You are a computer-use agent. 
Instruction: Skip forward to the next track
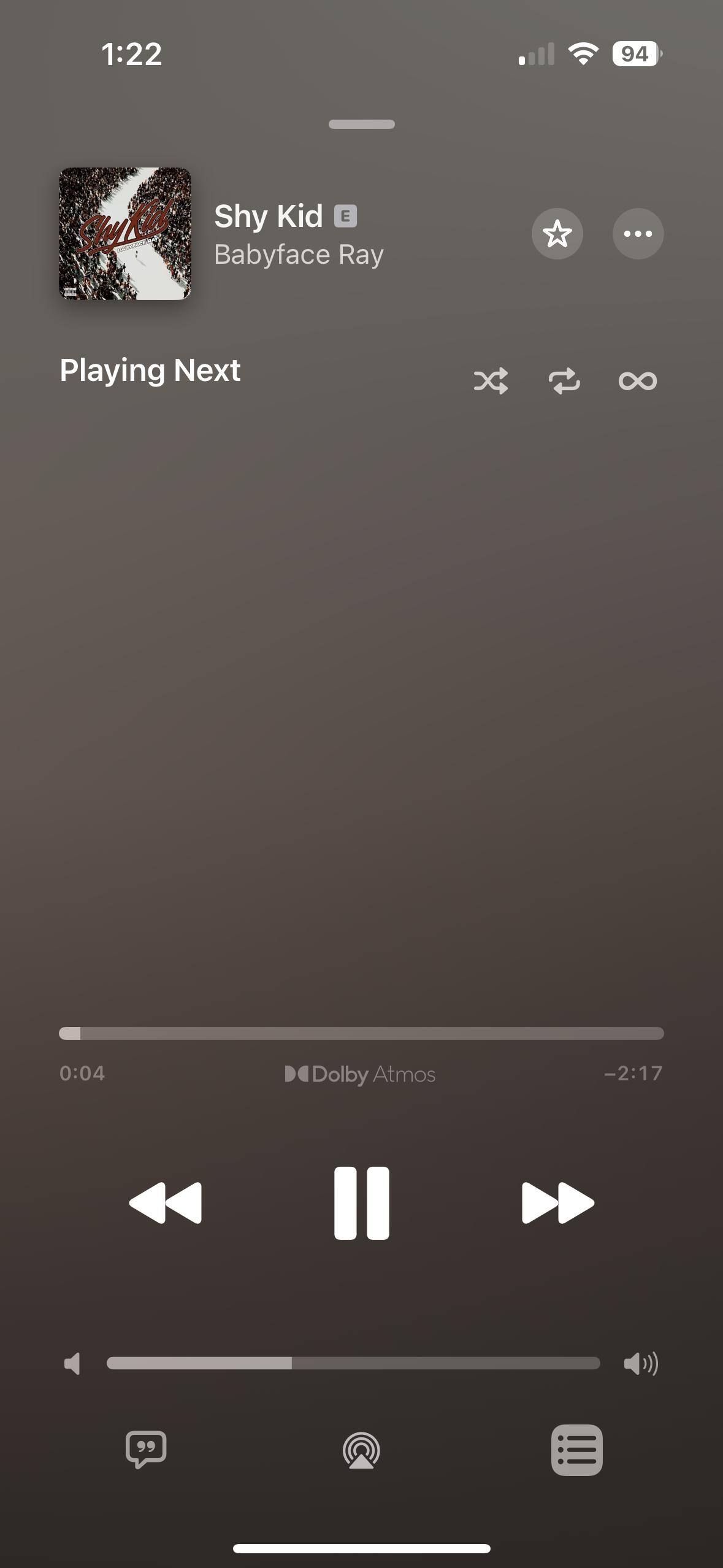click(x=557, y=1203)
